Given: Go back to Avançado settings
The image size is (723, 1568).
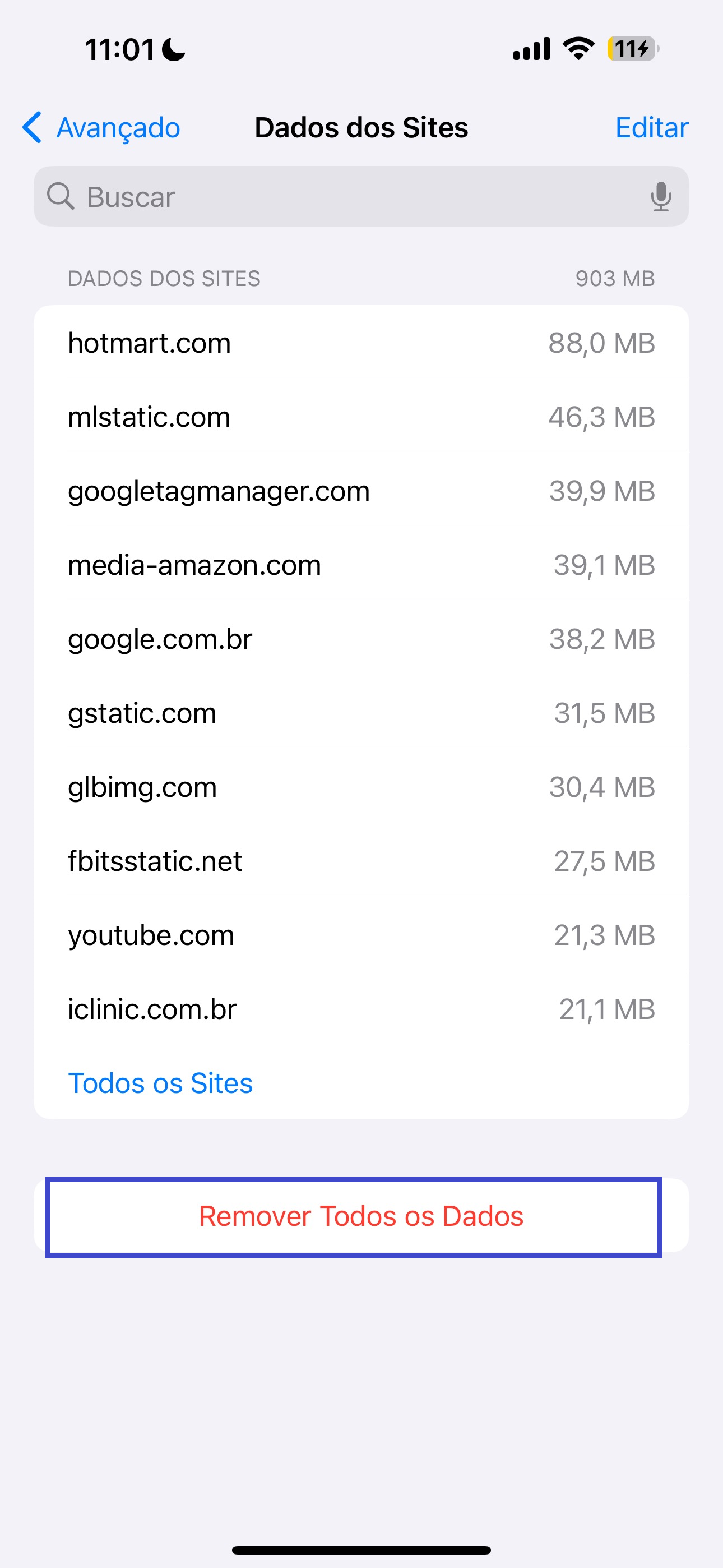Looking at the screenshot, I should [101, 128].
